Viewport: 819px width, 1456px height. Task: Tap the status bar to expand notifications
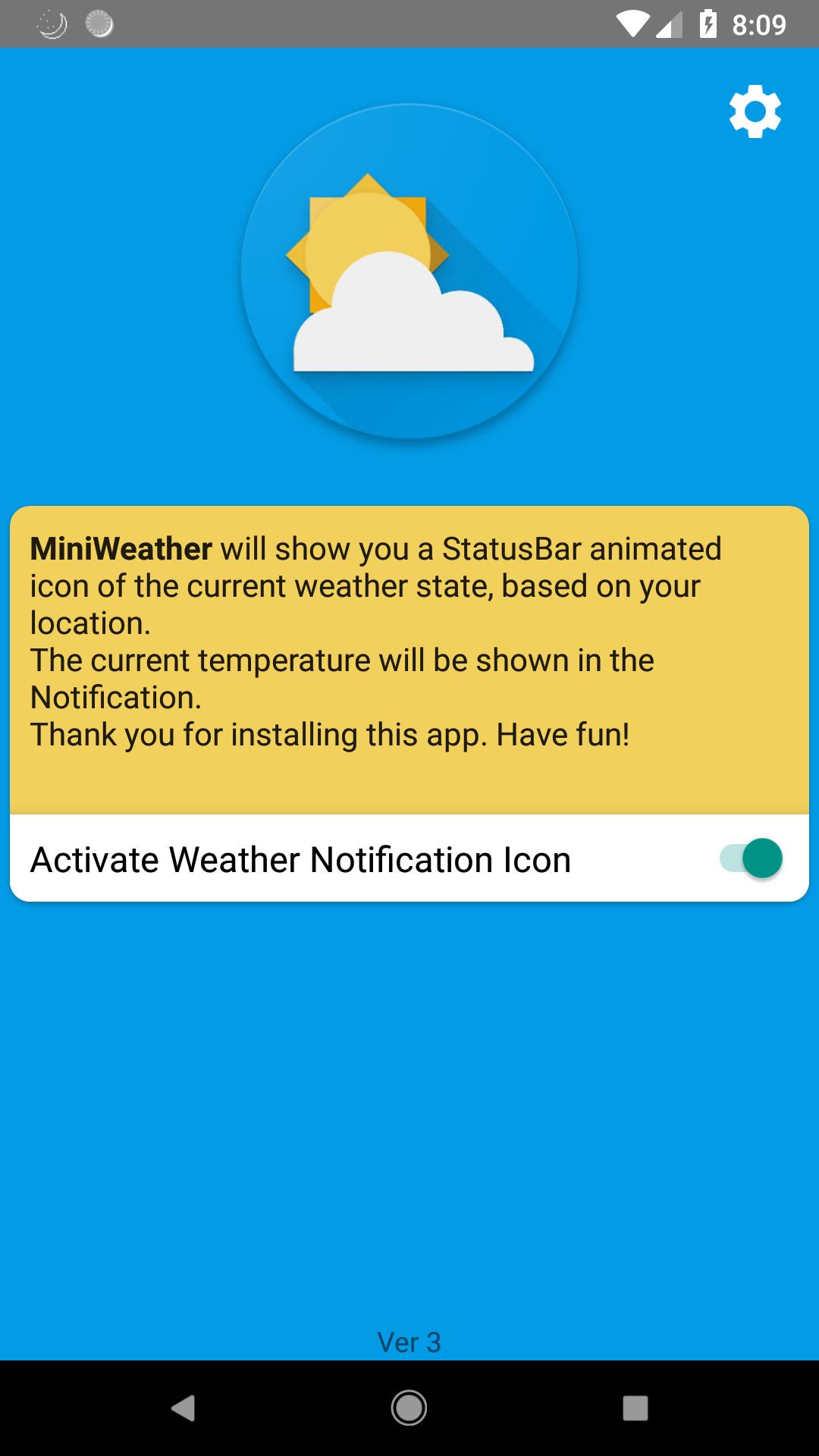(x=409, y=24)
